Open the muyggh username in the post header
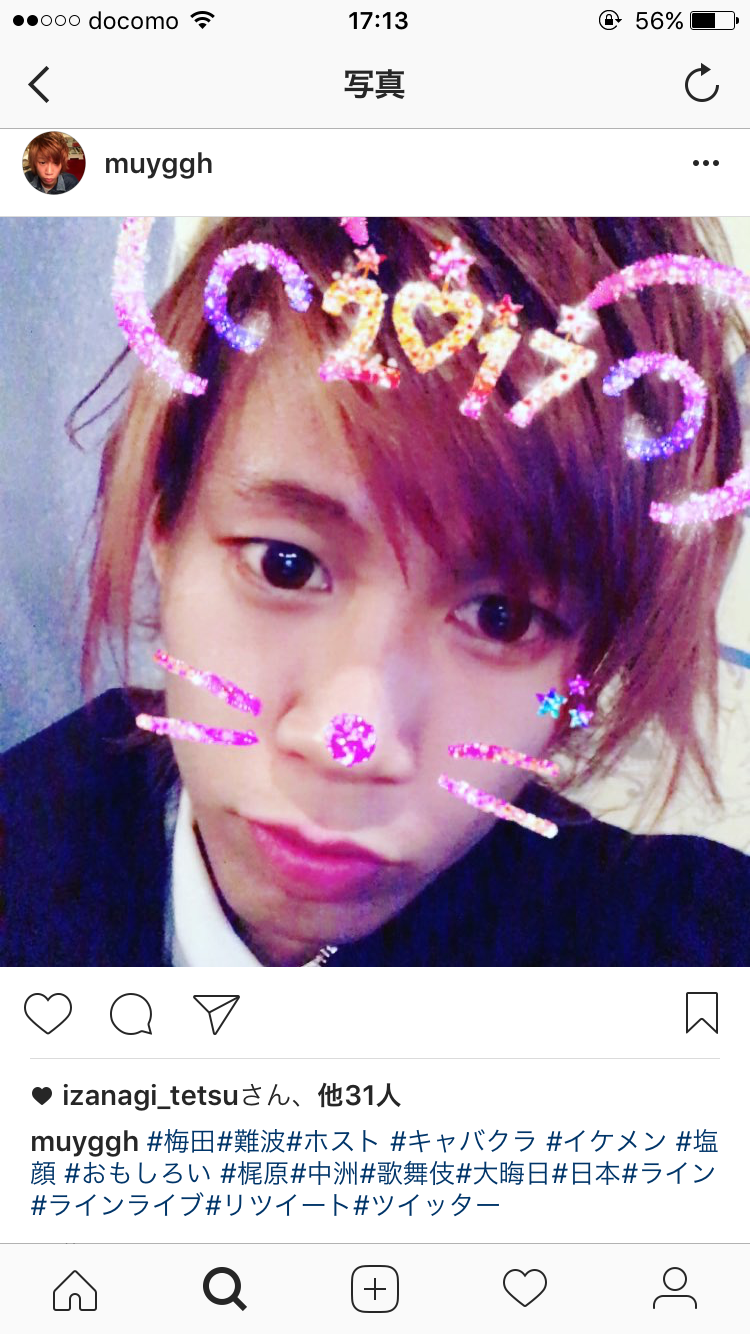The height and width of the screenshot is (1334, 750). 158,164
